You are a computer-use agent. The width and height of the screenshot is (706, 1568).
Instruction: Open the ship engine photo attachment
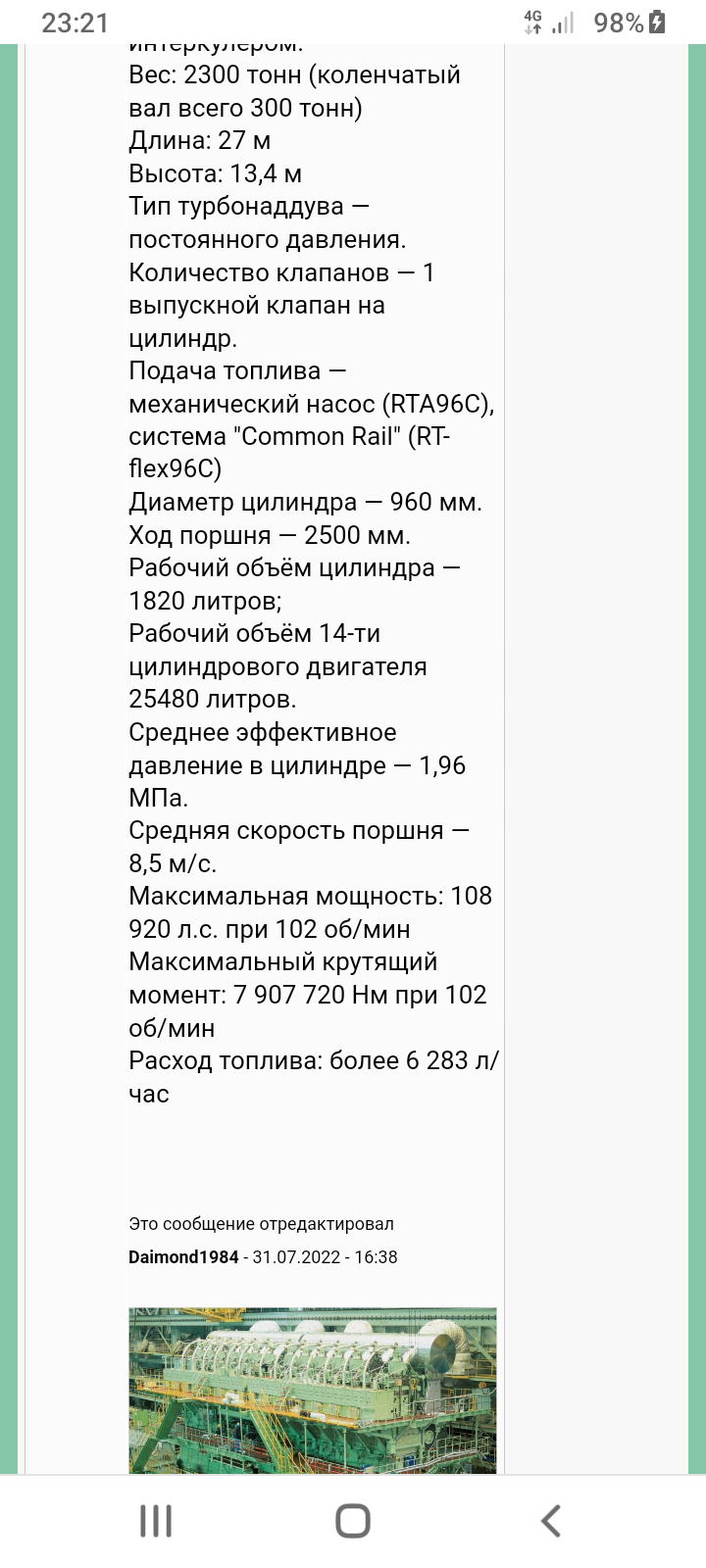tap(312, 1390)
